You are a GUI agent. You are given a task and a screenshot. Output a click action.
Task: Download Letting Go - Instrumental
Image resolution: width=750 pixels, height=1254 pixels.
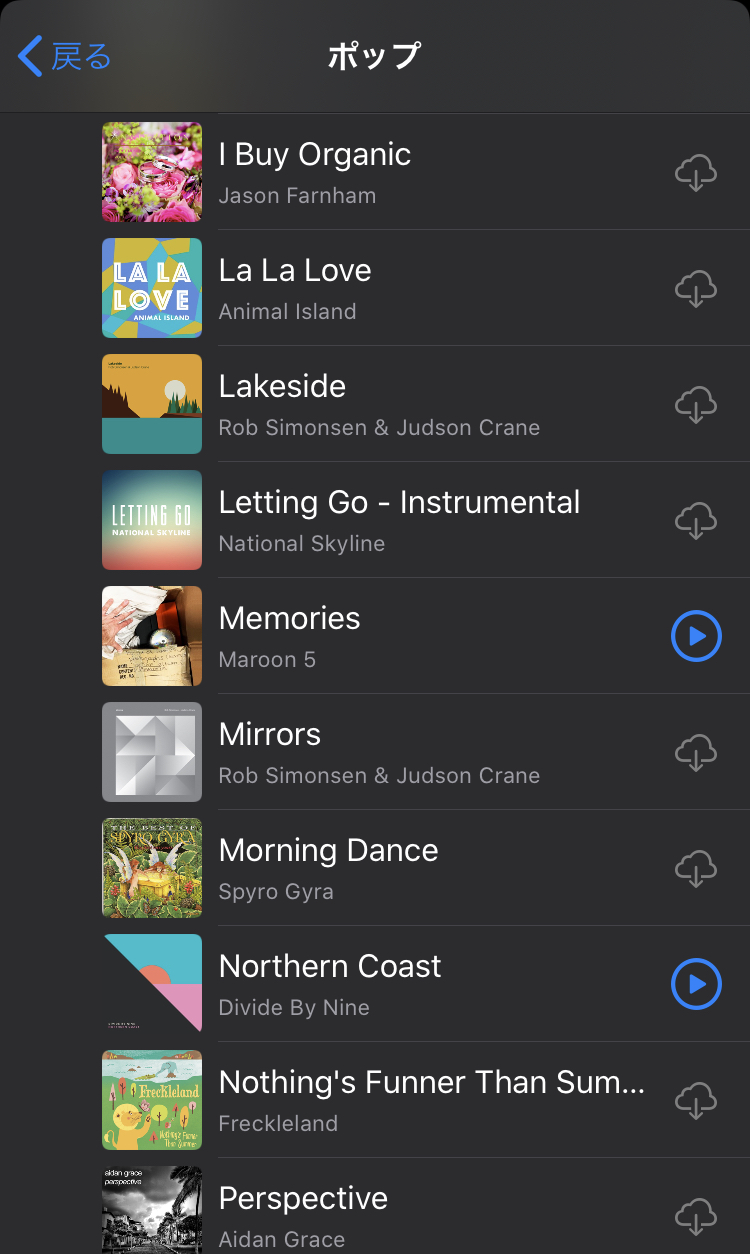[696, 521]
